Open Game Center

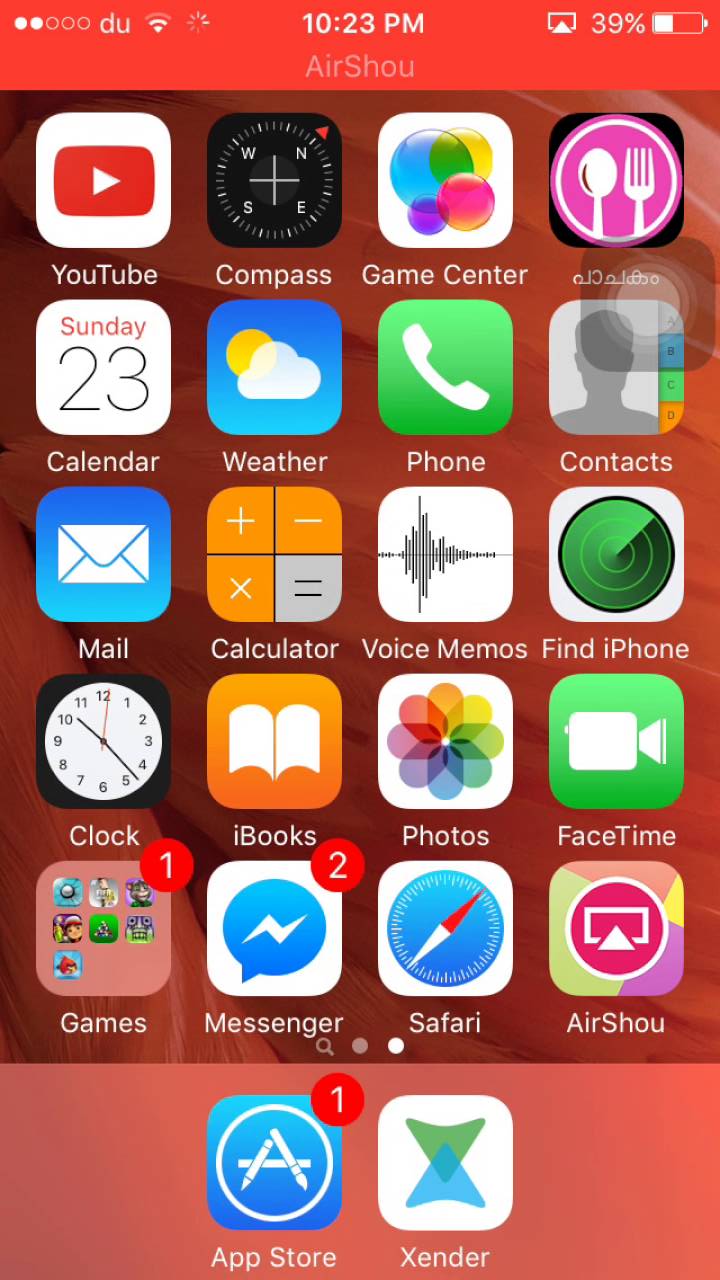click(x=445, y=181)
